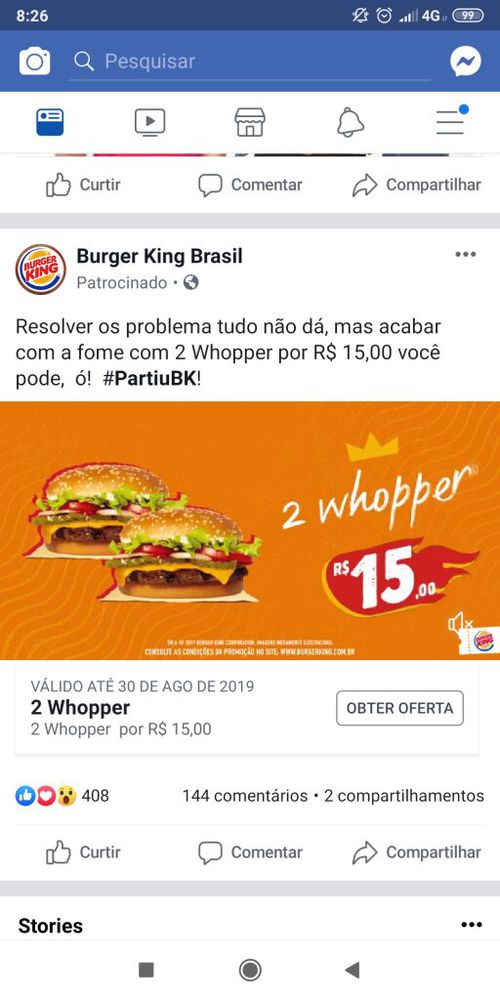Screen dimensions: 500x1000
Task: Tap the Pesquisar search field
Action: click(x=249, y=62)
